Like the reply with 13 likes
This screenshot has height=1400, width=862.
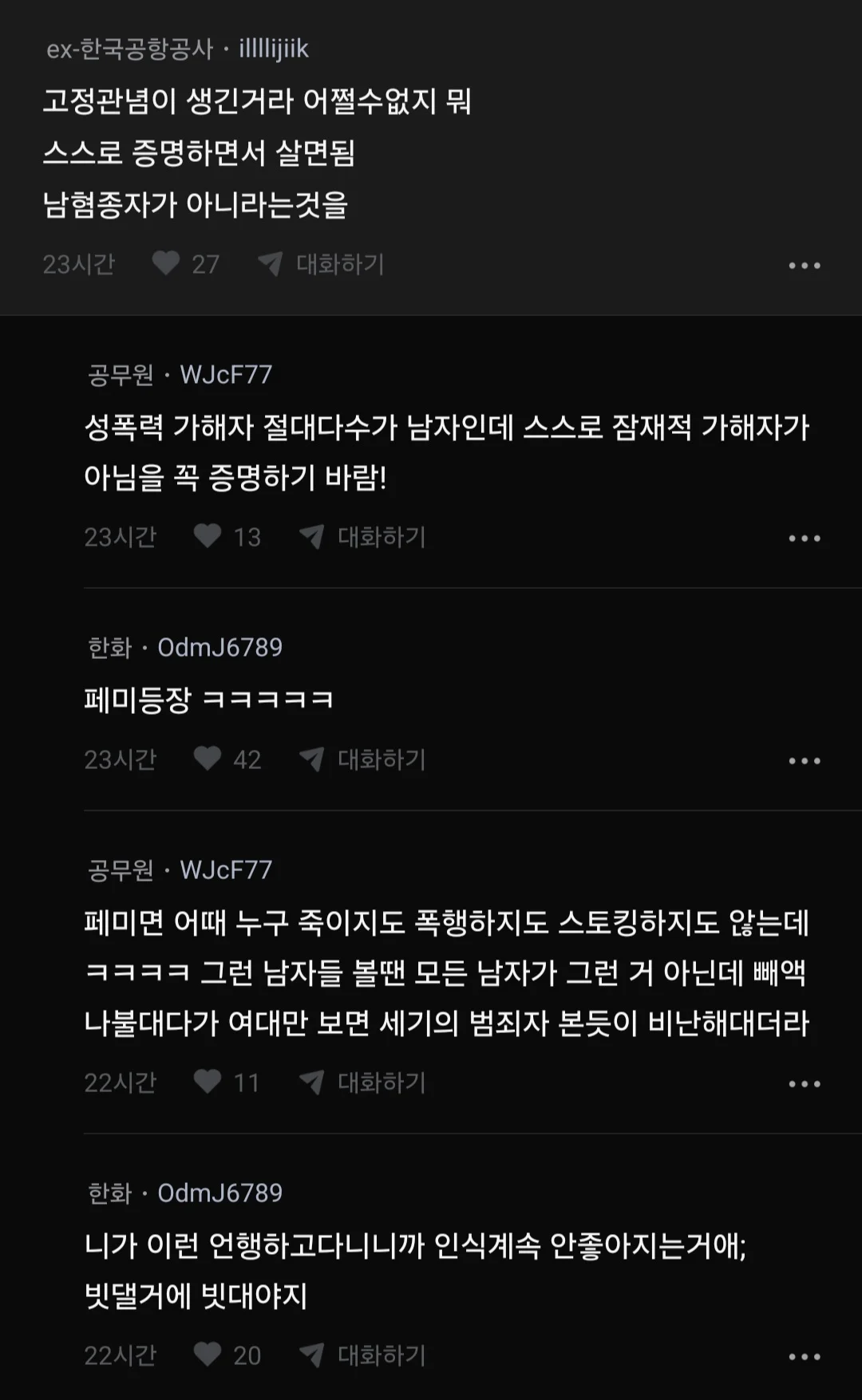click(x=208, y=536)
